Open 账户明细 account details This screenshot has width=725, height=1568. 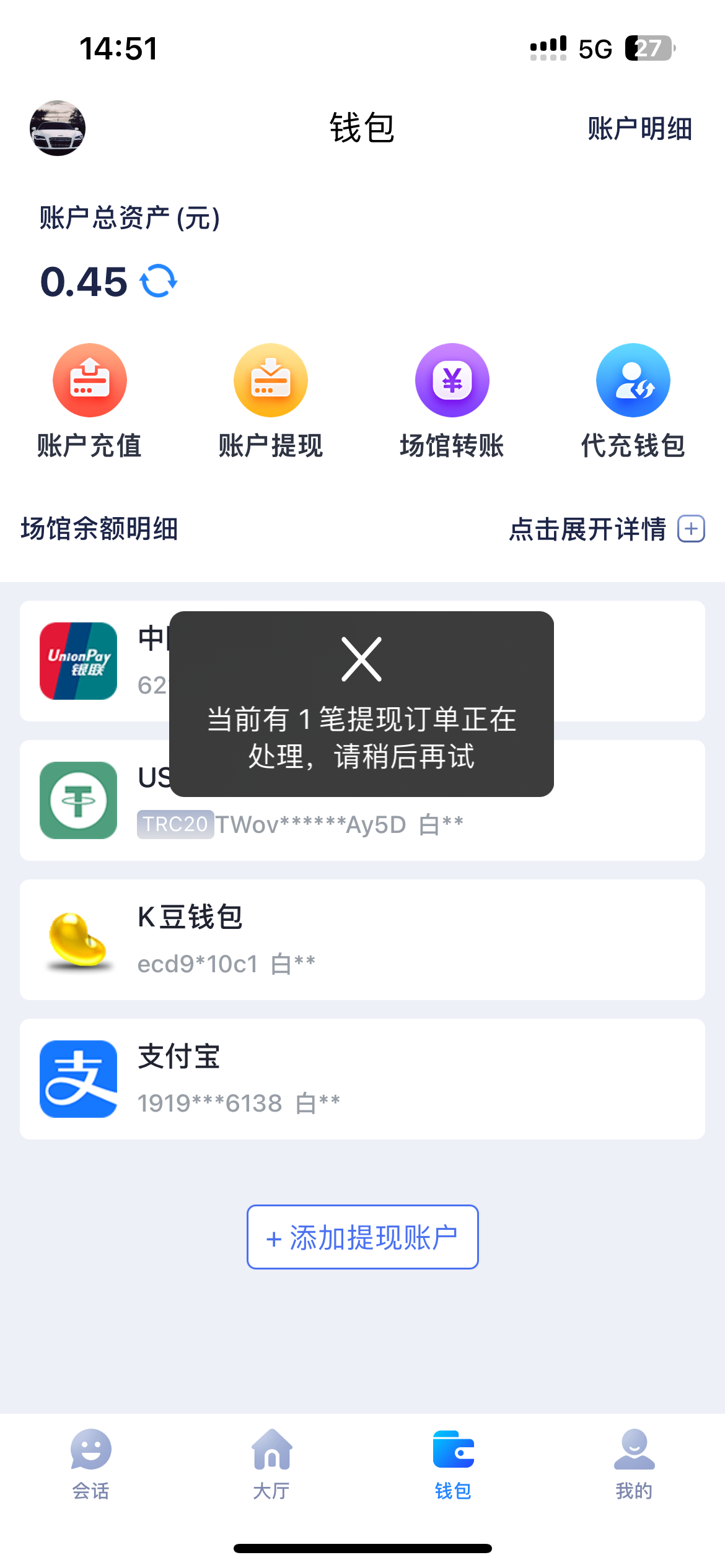[x=639, y=129]
